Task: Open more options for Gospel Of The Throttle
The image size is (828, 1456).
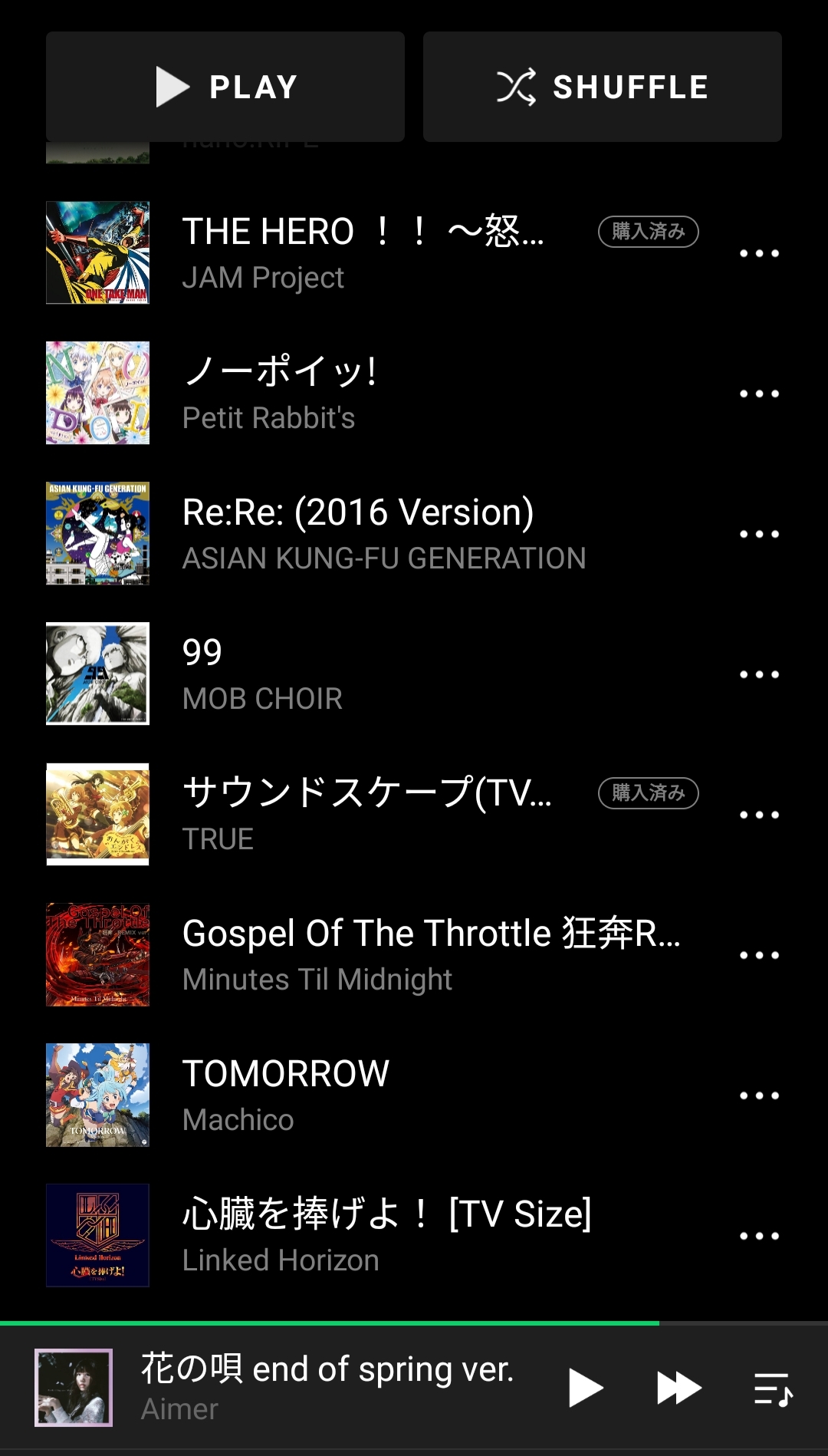Action: click(x=759, y=955)
